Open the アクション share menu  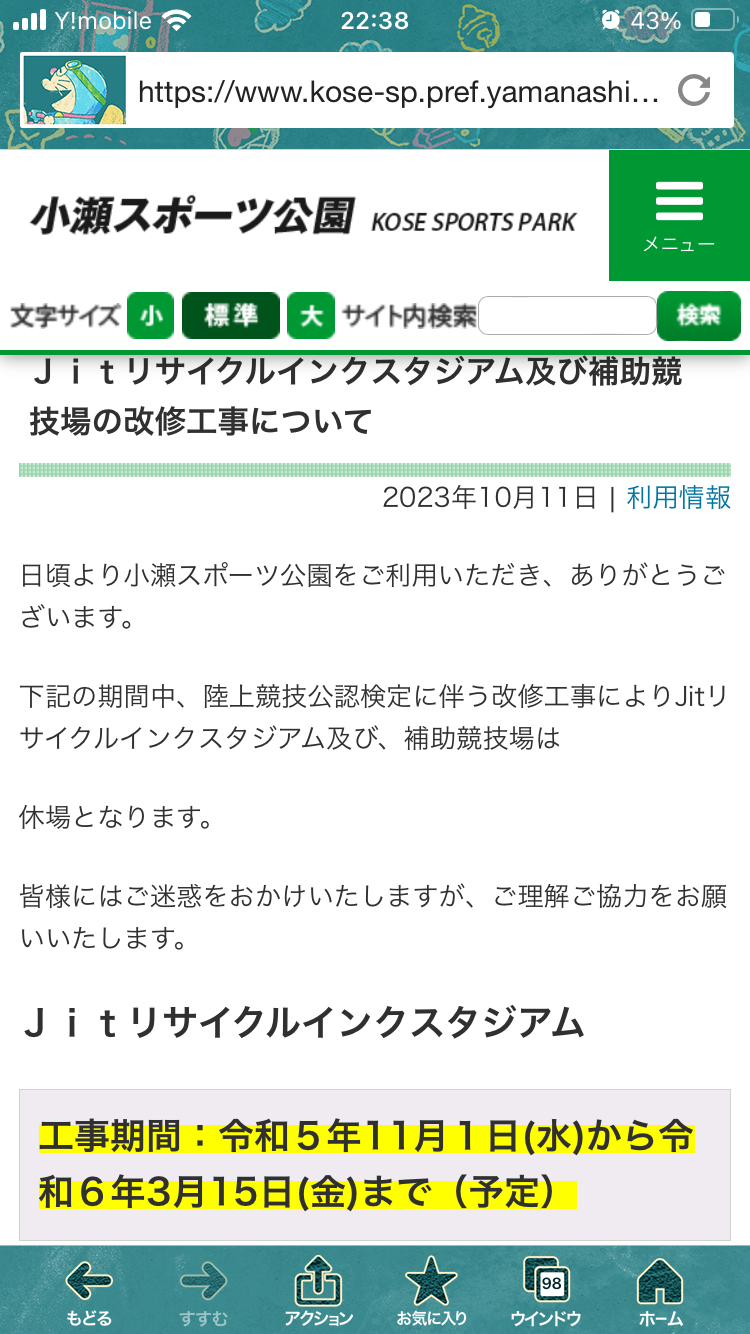point(318,1291)
